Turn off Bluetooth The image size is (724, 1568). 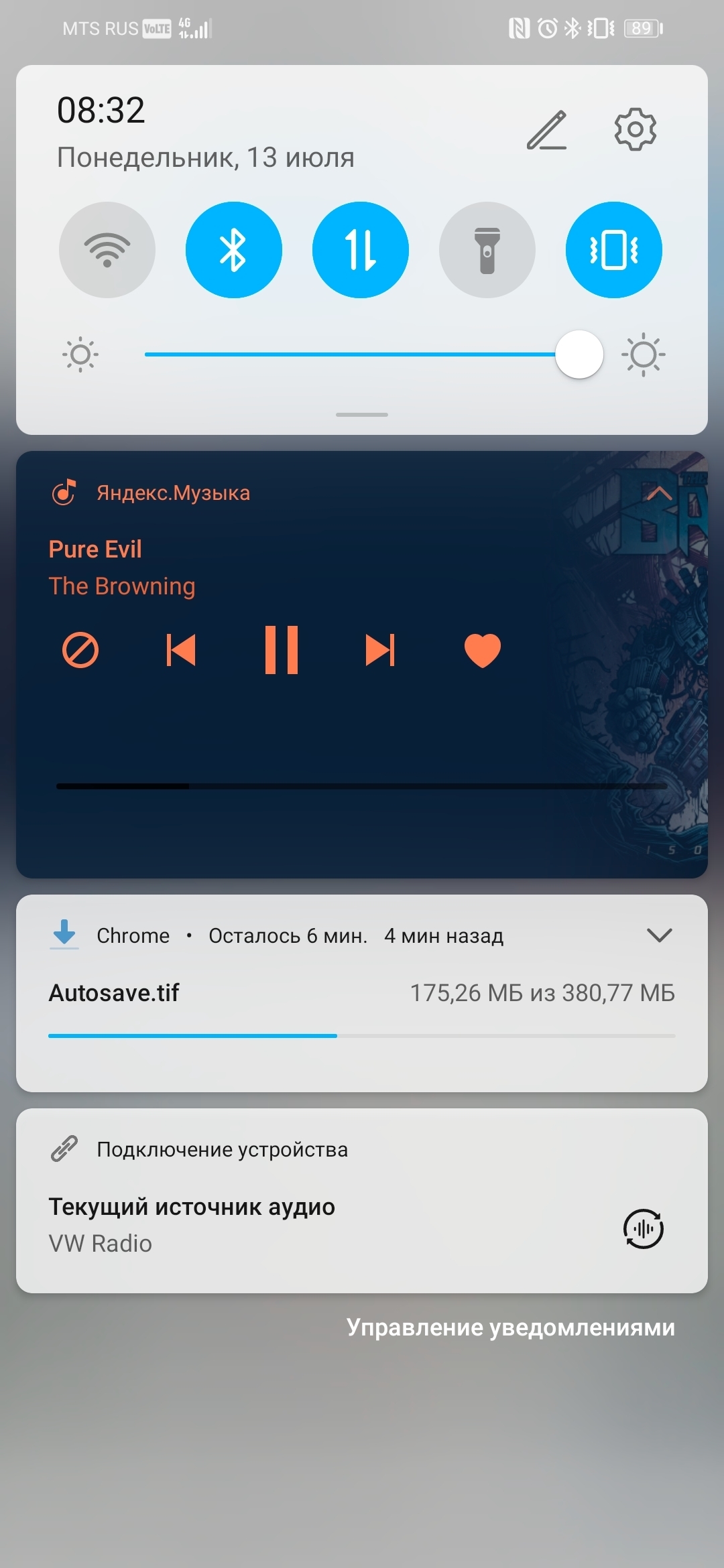pos(233,250)
